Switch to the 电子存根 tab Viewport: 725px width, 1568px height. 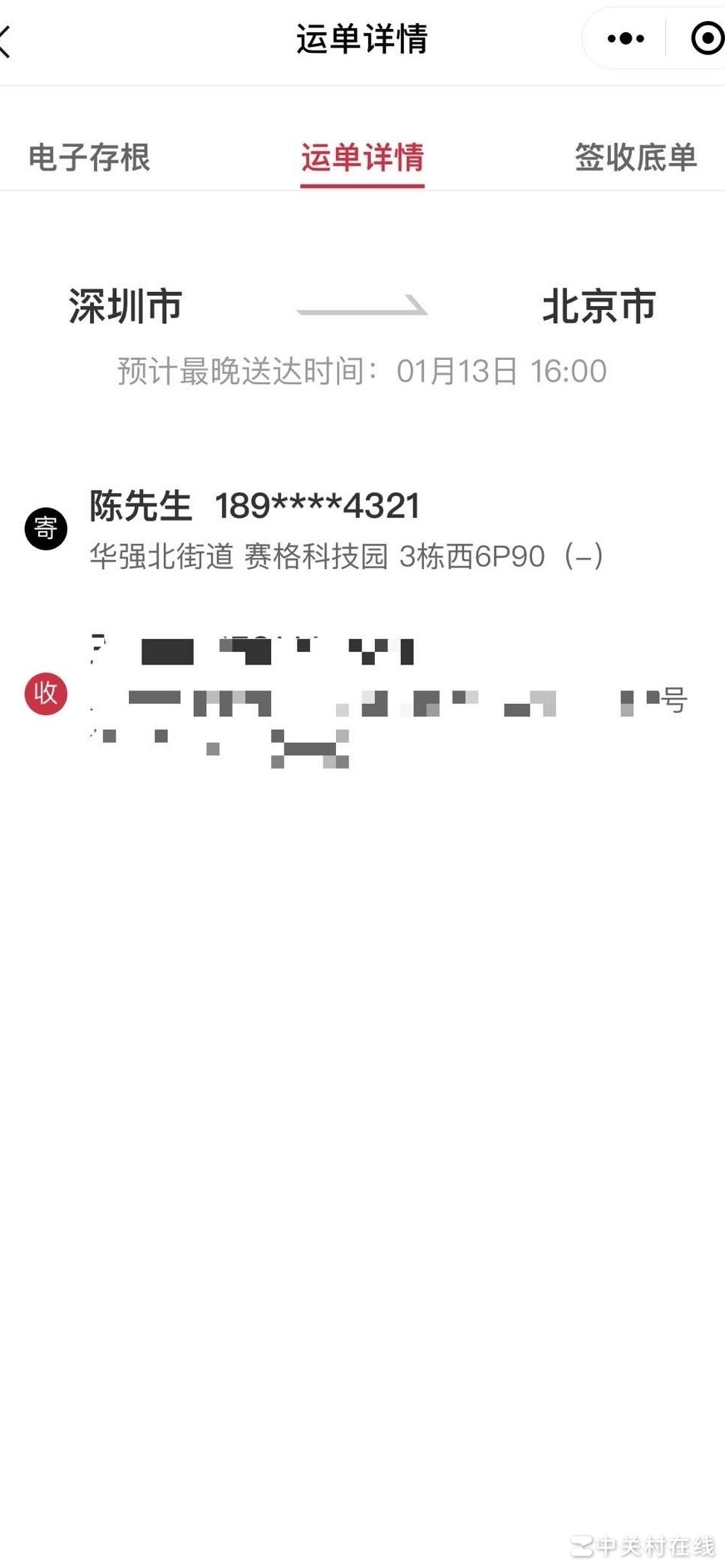tap(89, 158)
